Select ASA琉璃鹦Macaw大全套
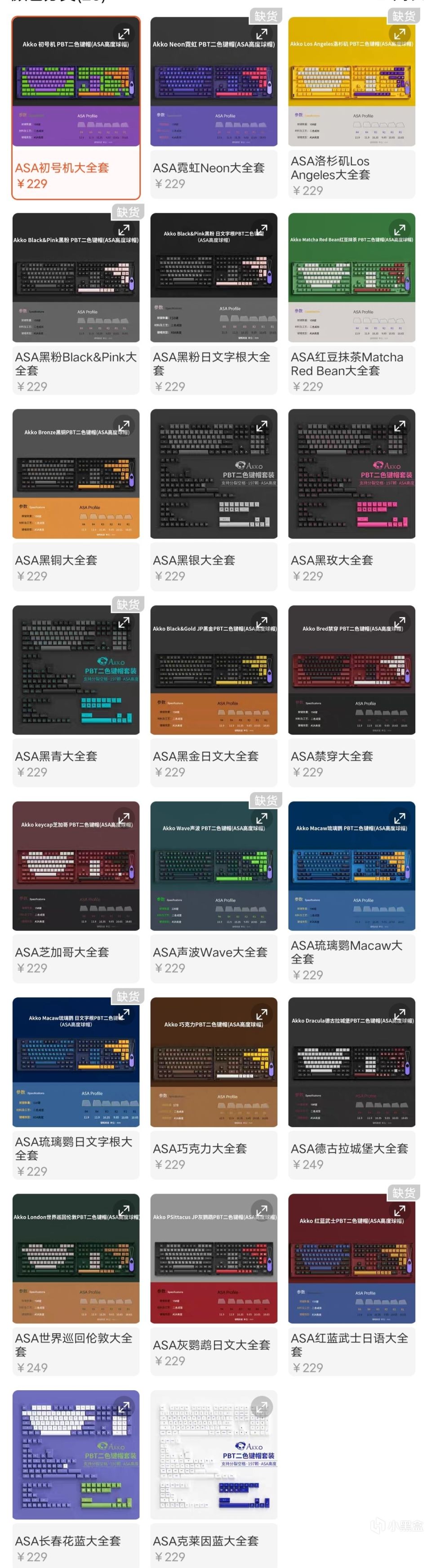 click(351, 952)
